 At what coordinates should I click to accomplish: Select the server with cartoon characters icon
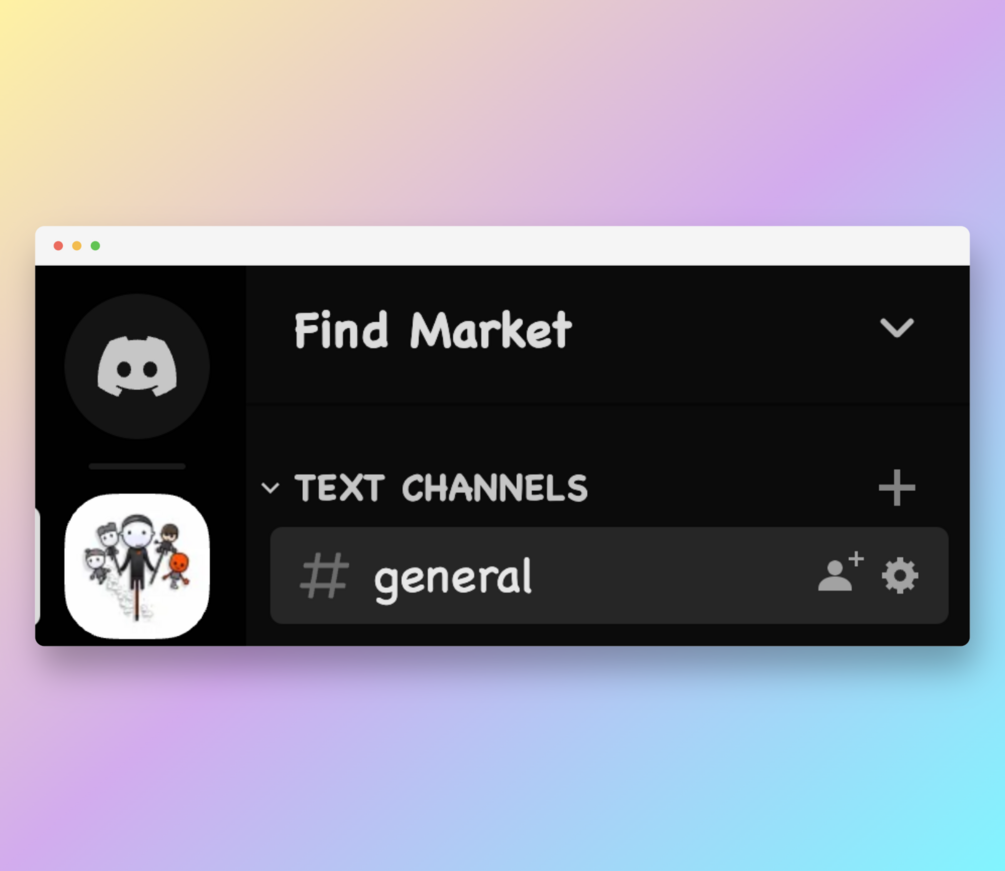point(137,566)
